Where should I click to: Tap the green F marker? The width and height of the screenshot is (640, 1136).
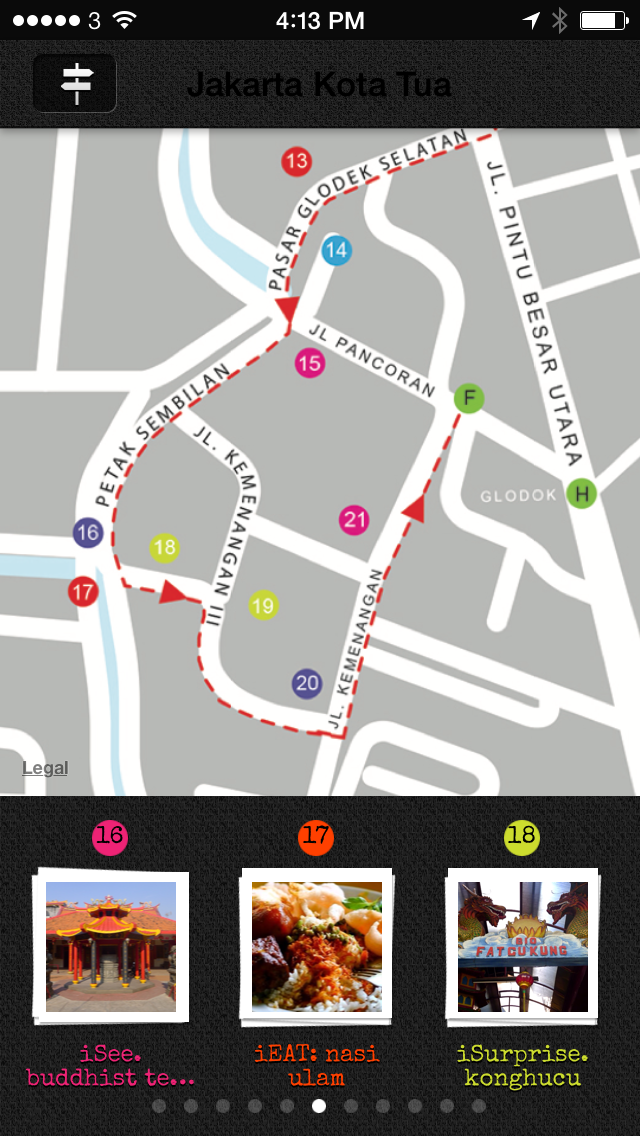click(x=469, y=398)
